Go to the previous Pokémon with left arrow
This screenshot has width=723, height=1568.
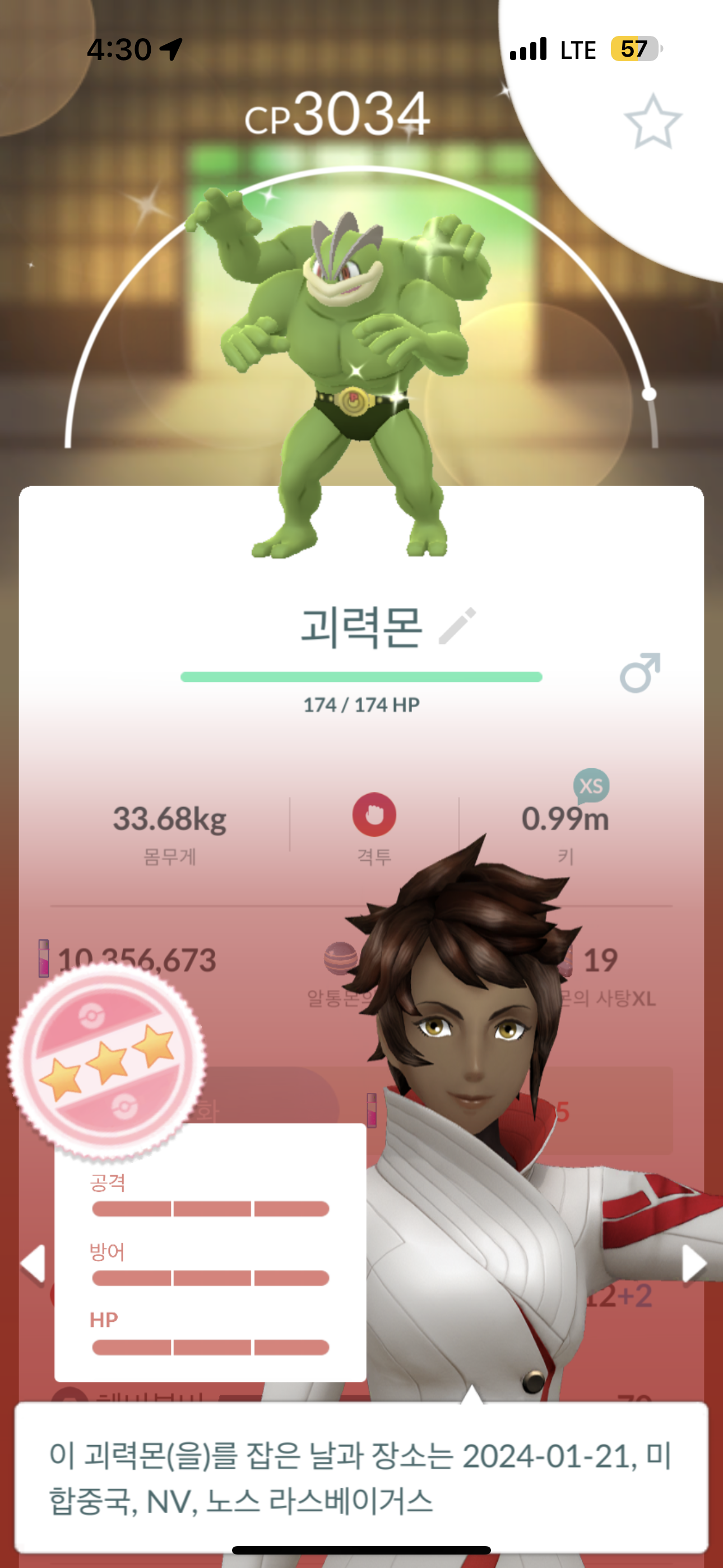click(x=33, y=1263)
